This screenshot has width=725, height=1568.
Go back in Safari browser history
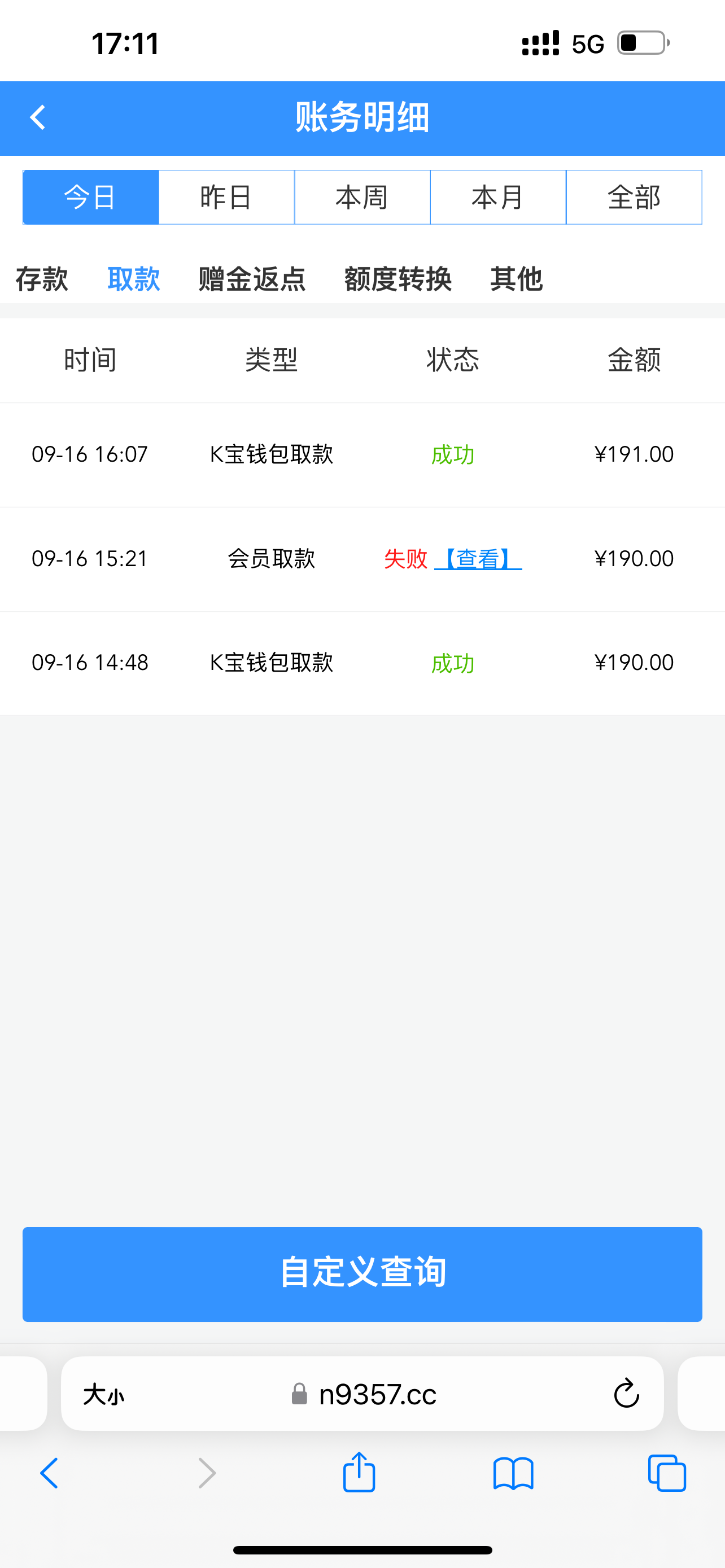pos(49,1474)
